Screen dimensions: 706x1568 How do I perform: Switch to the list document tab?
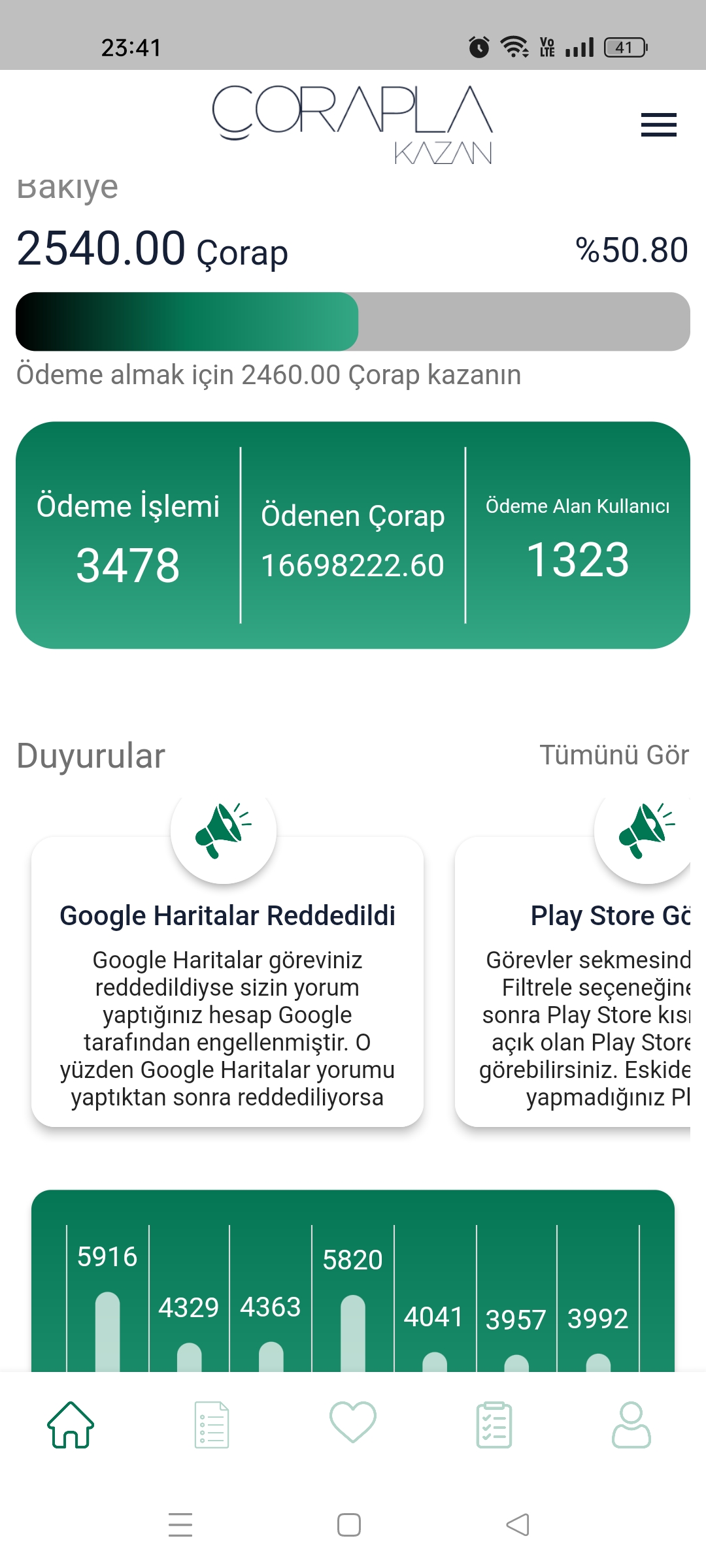click(x=212, y=1424)
